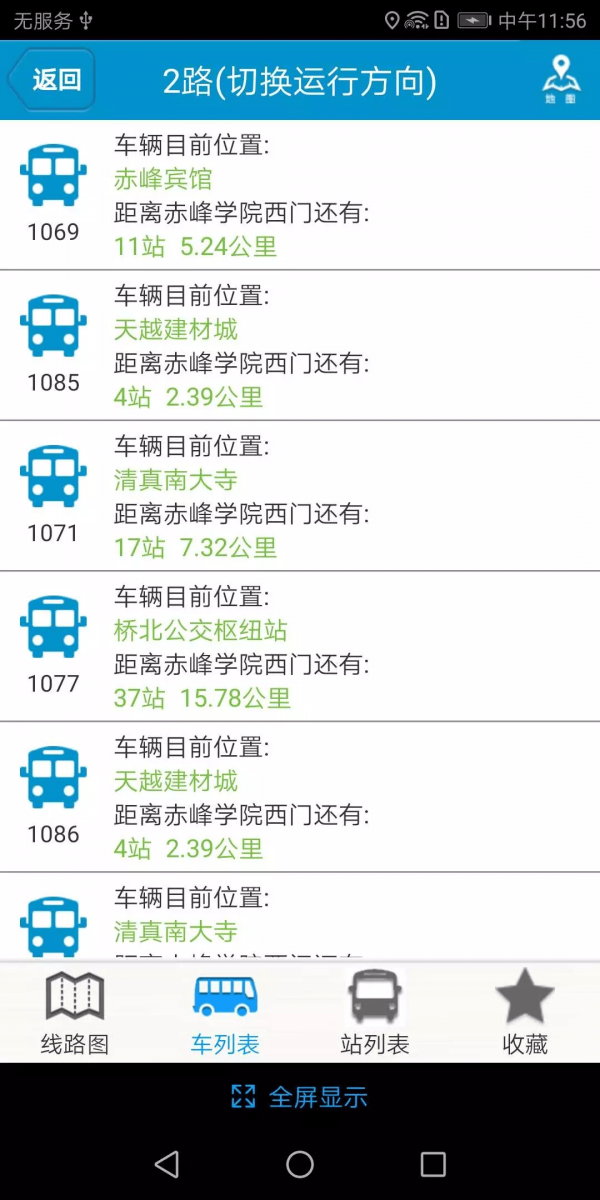The height and width of the screenshot is (1200, 600).
Task: Open bus 1086 entry
Action: pyautogui.click(x=300, y=797)
